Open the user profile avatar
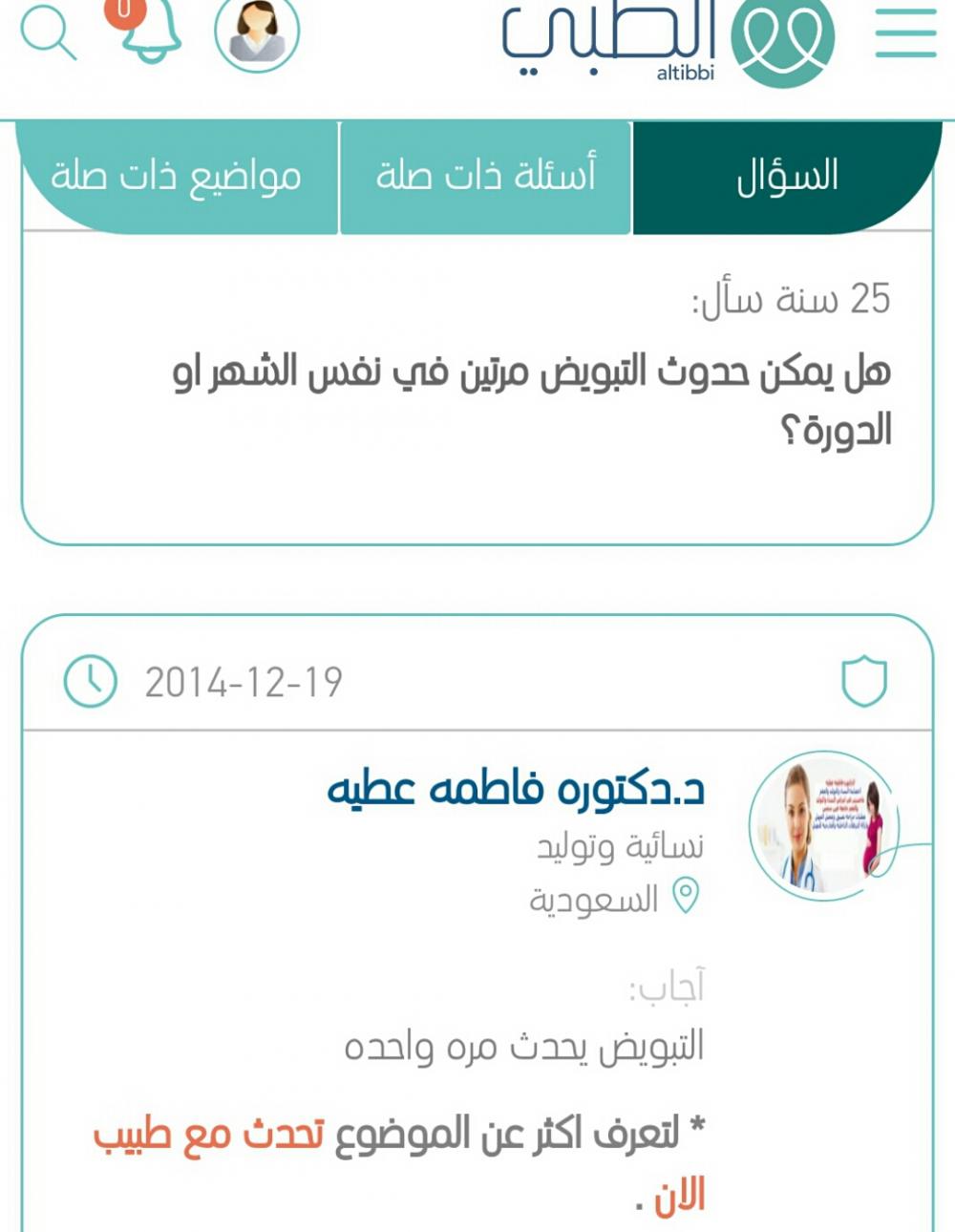This screenshot has height=1232, width=955. point(257,32)
